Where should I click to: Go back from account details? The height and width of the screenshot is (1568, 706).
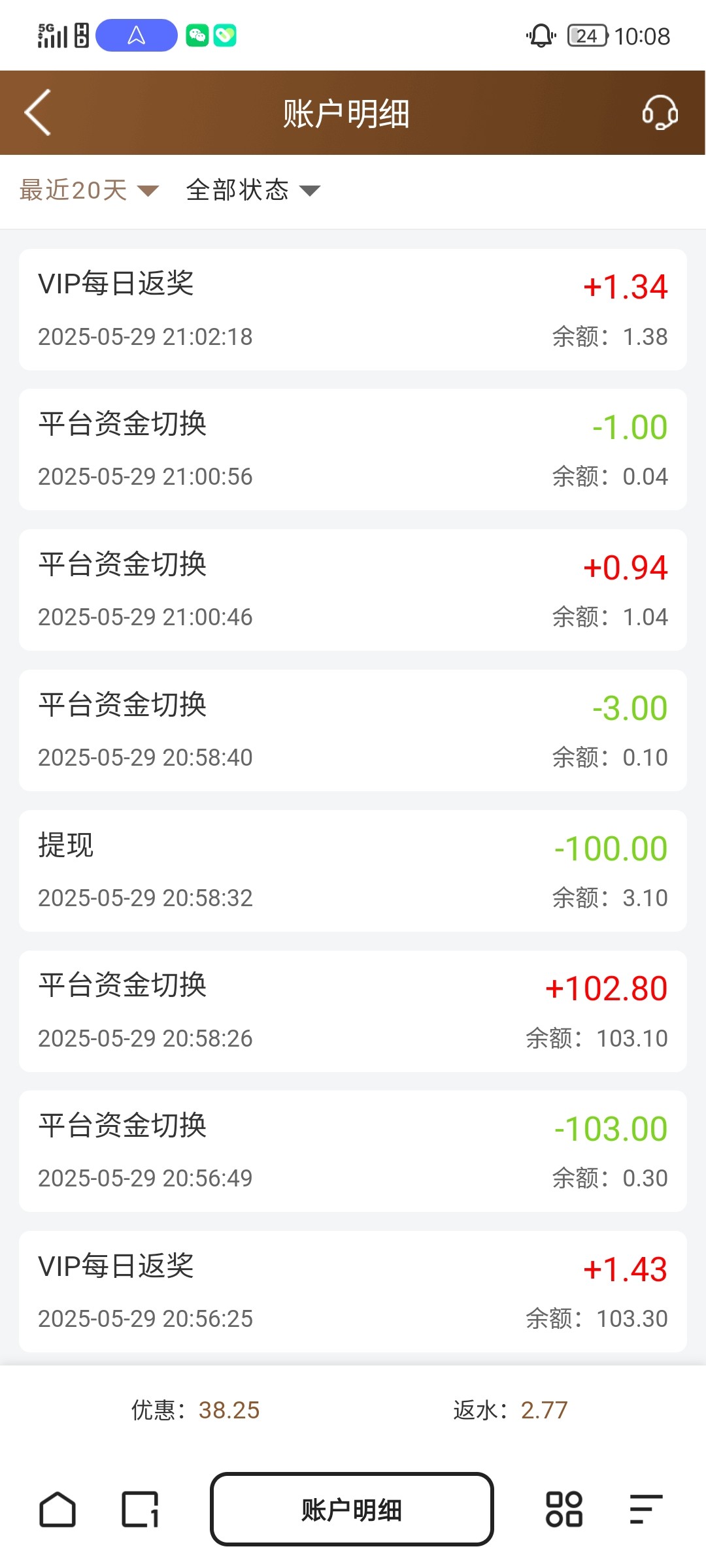[37, 113]
